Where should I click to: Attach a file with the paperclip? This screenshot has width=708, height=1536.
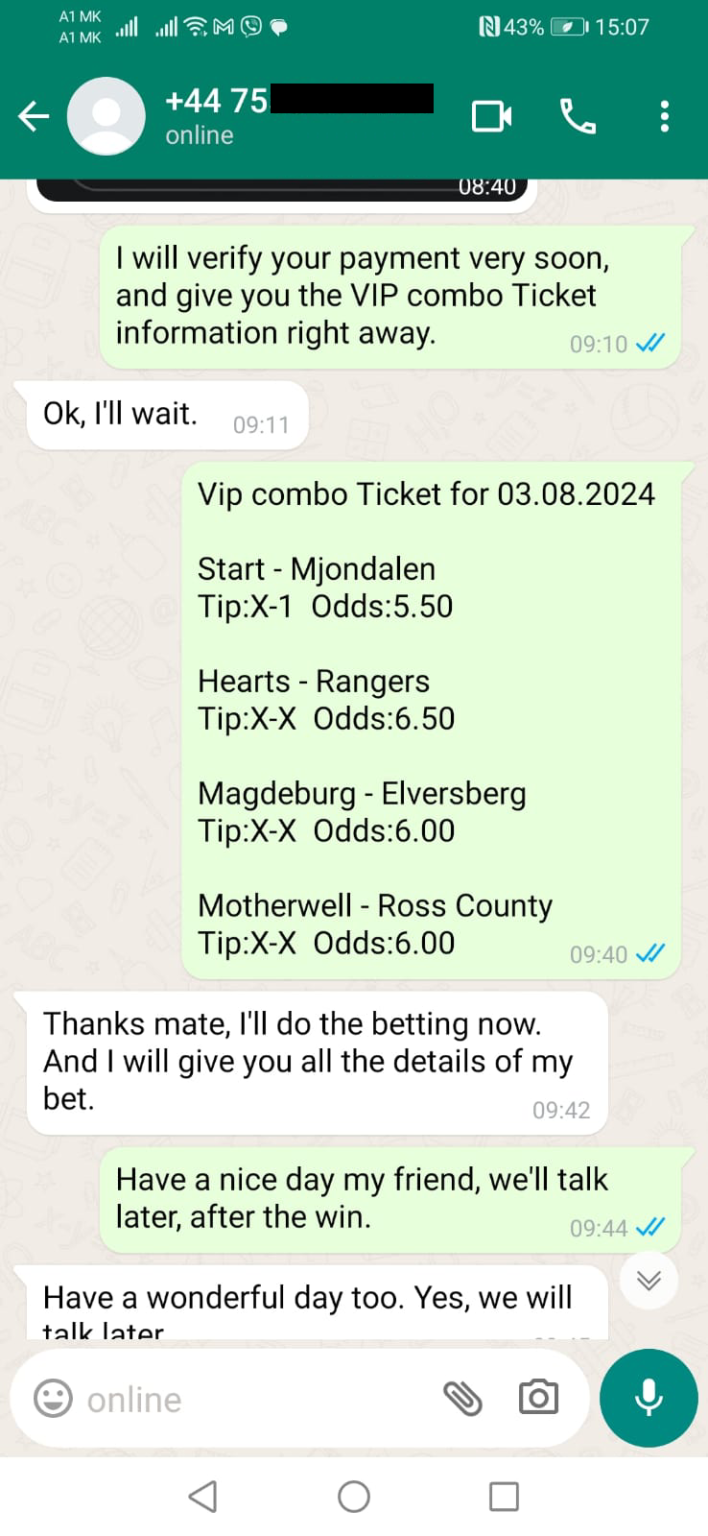(463, 1398)
